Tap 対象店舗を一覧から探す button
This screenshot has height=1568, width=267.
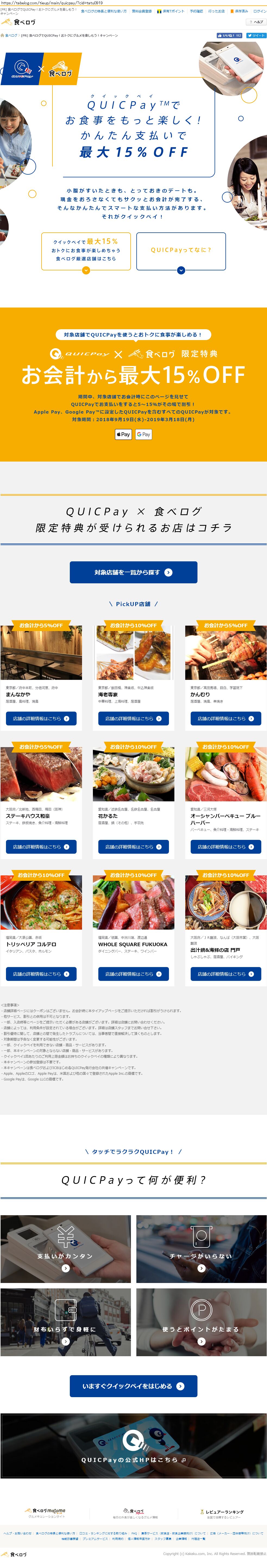click(x=134, y=572)
